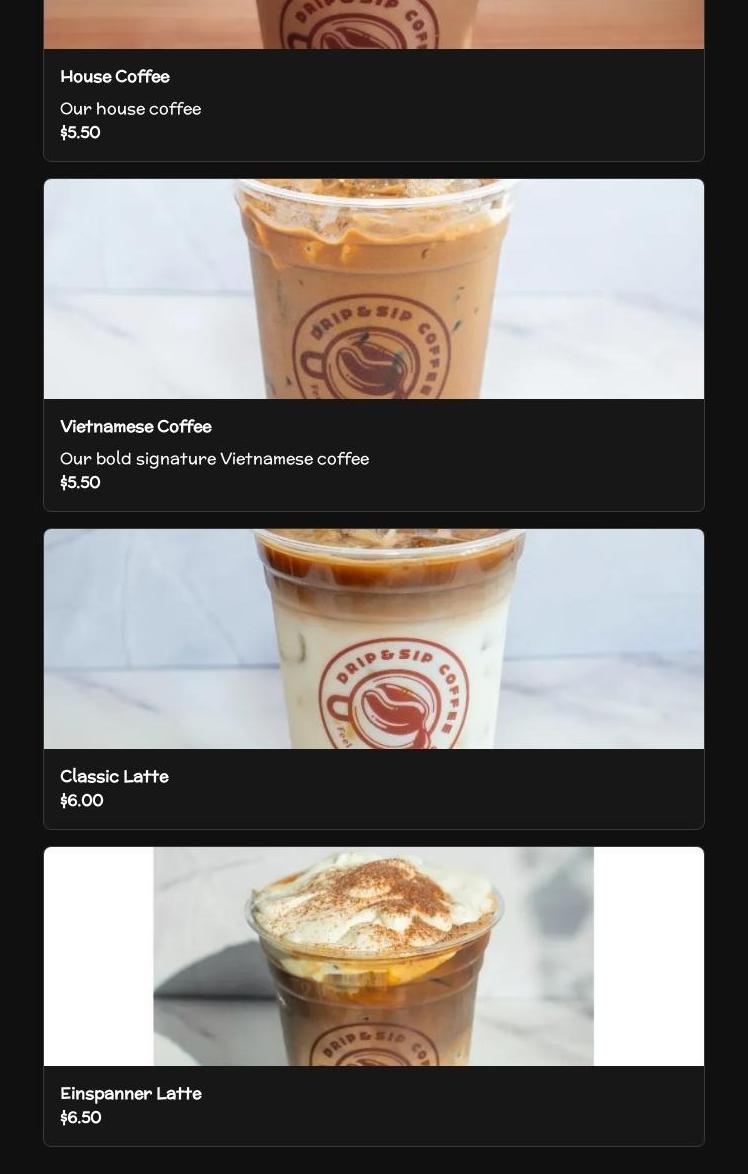This screenshot has width=748, height=1174.
Task: Click the Classic Latte cup image
Action: 374,638
